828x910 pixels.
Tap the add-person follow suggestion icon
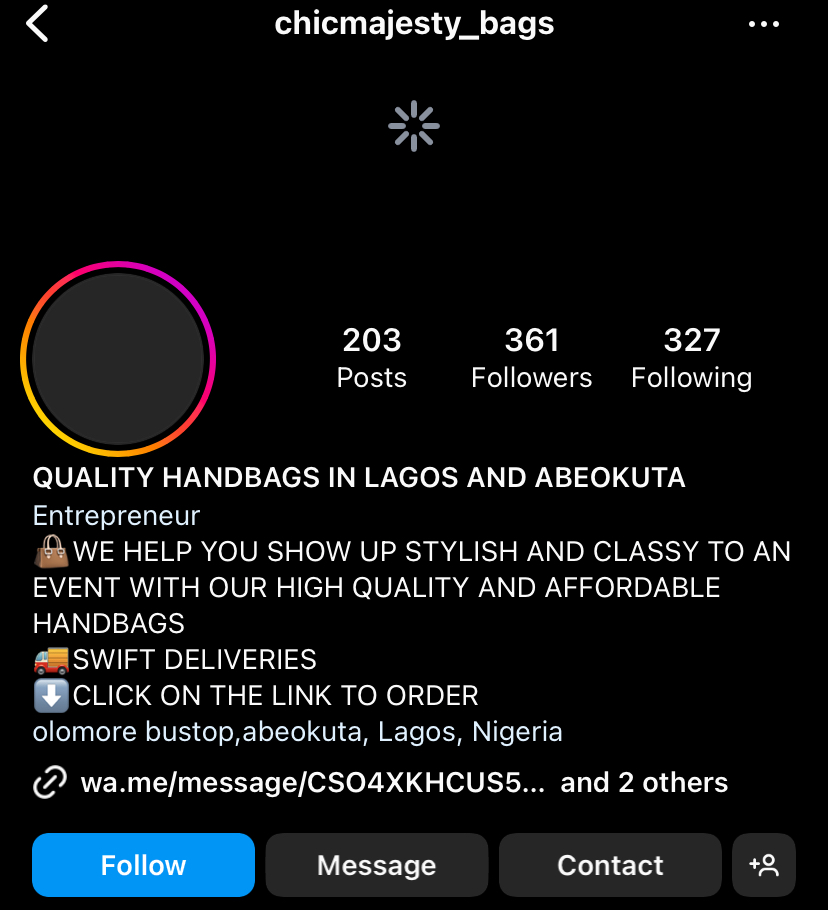(764, 864)
